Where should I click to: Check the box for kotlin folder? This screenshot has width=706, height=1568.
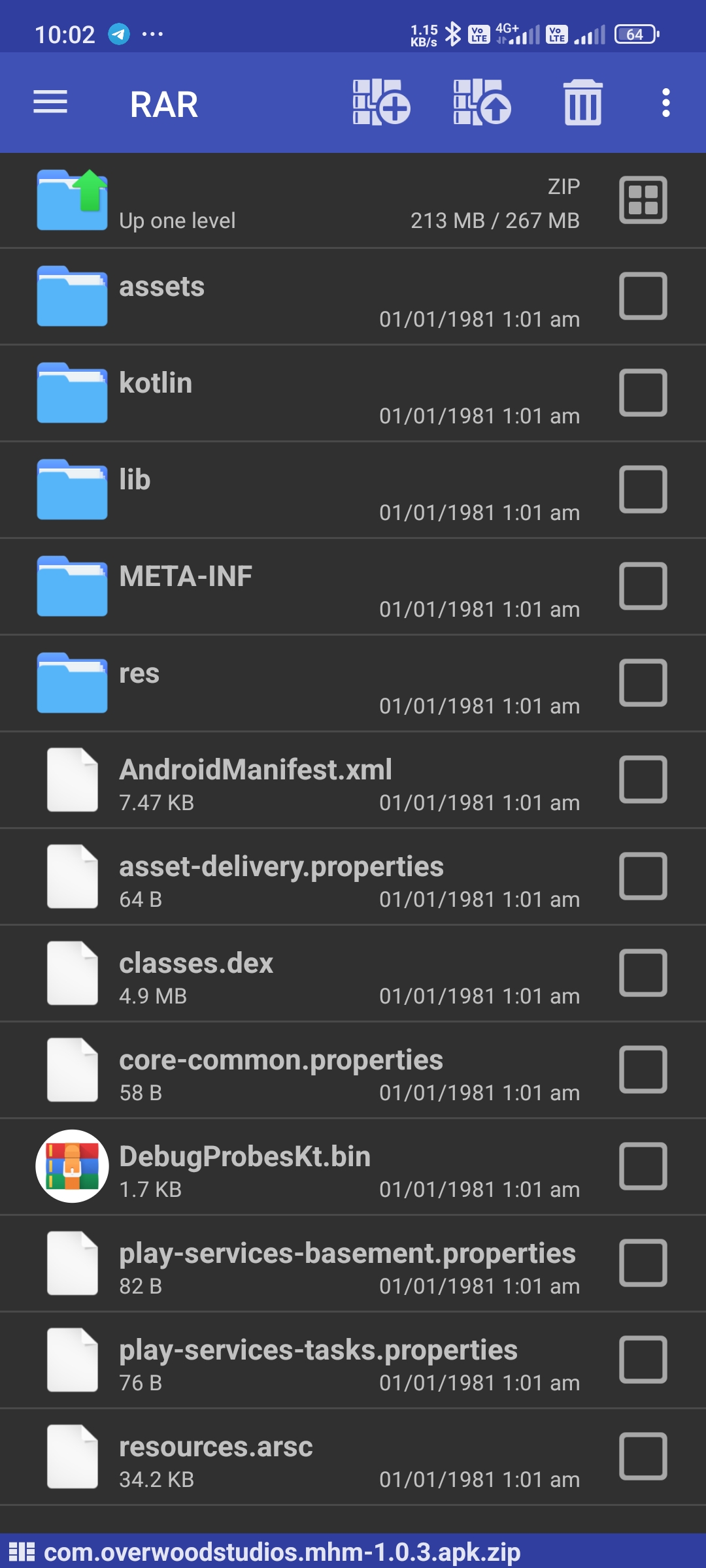(643, 393)
